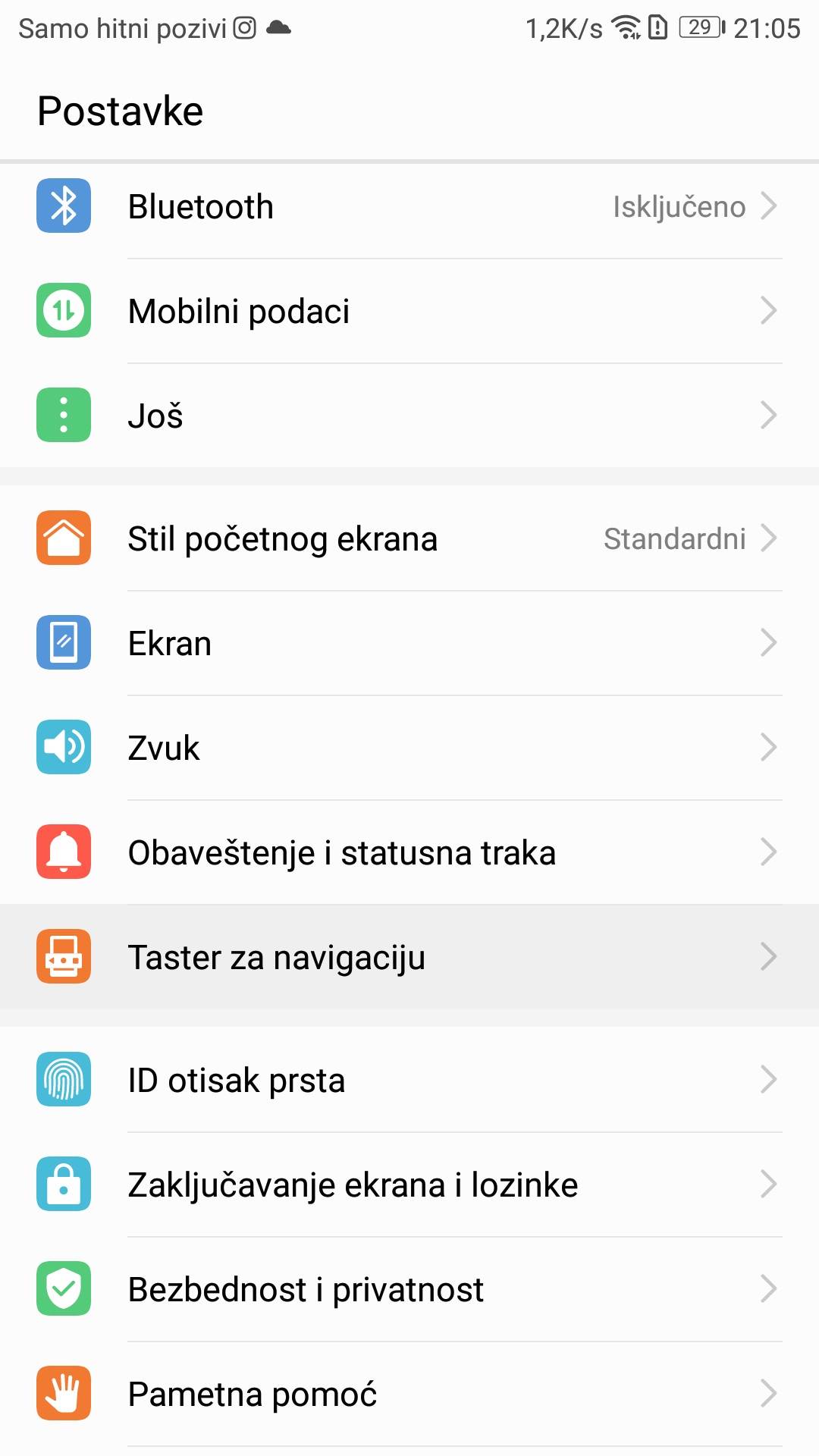
Task: Select the Bezbednost i privatnost shield icon
Action: [64, 1289]
